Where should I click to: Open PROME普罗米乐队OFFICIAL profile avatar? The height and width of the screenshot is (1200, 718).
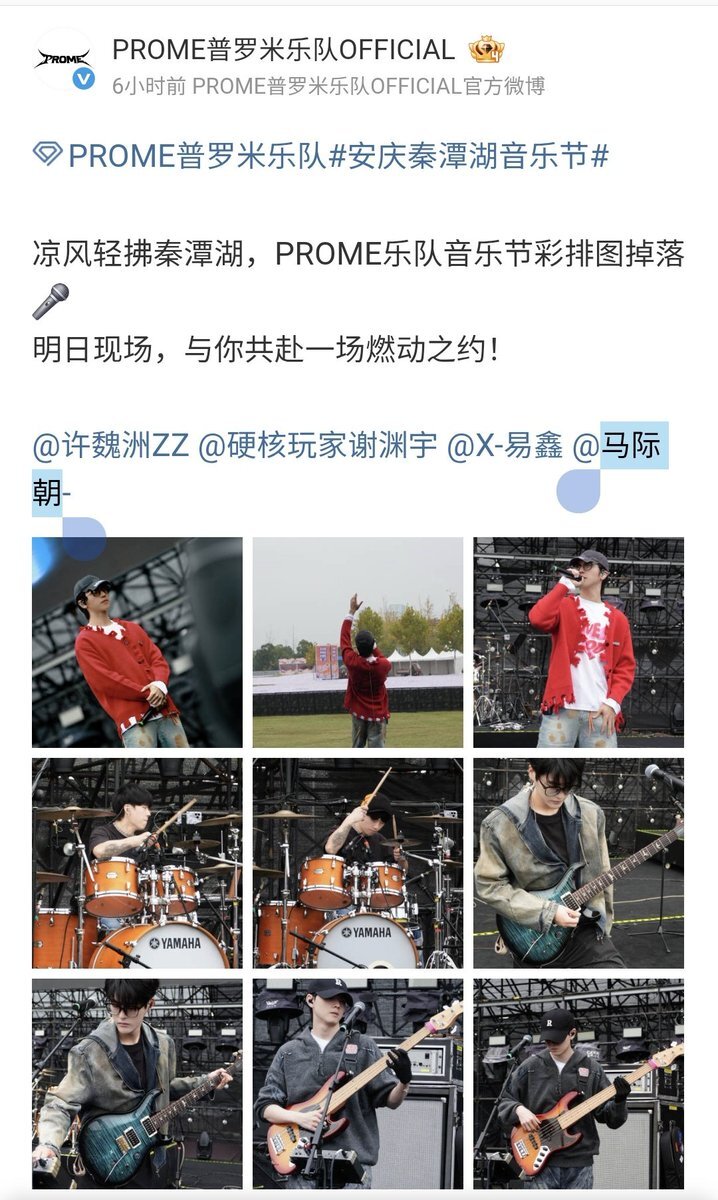64,60
